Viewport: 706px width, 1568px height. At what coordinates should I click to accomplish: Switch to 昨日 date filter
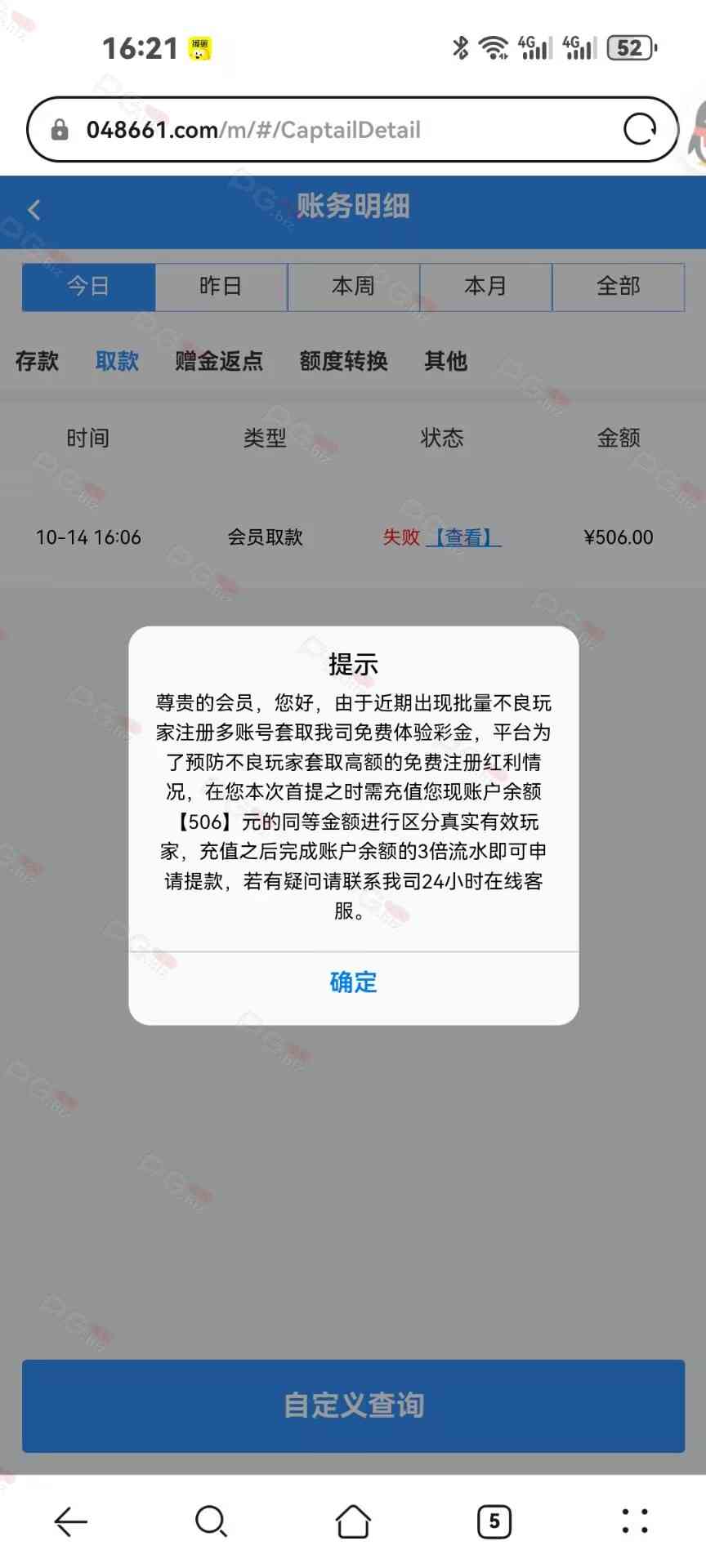(x=221, y=287)
